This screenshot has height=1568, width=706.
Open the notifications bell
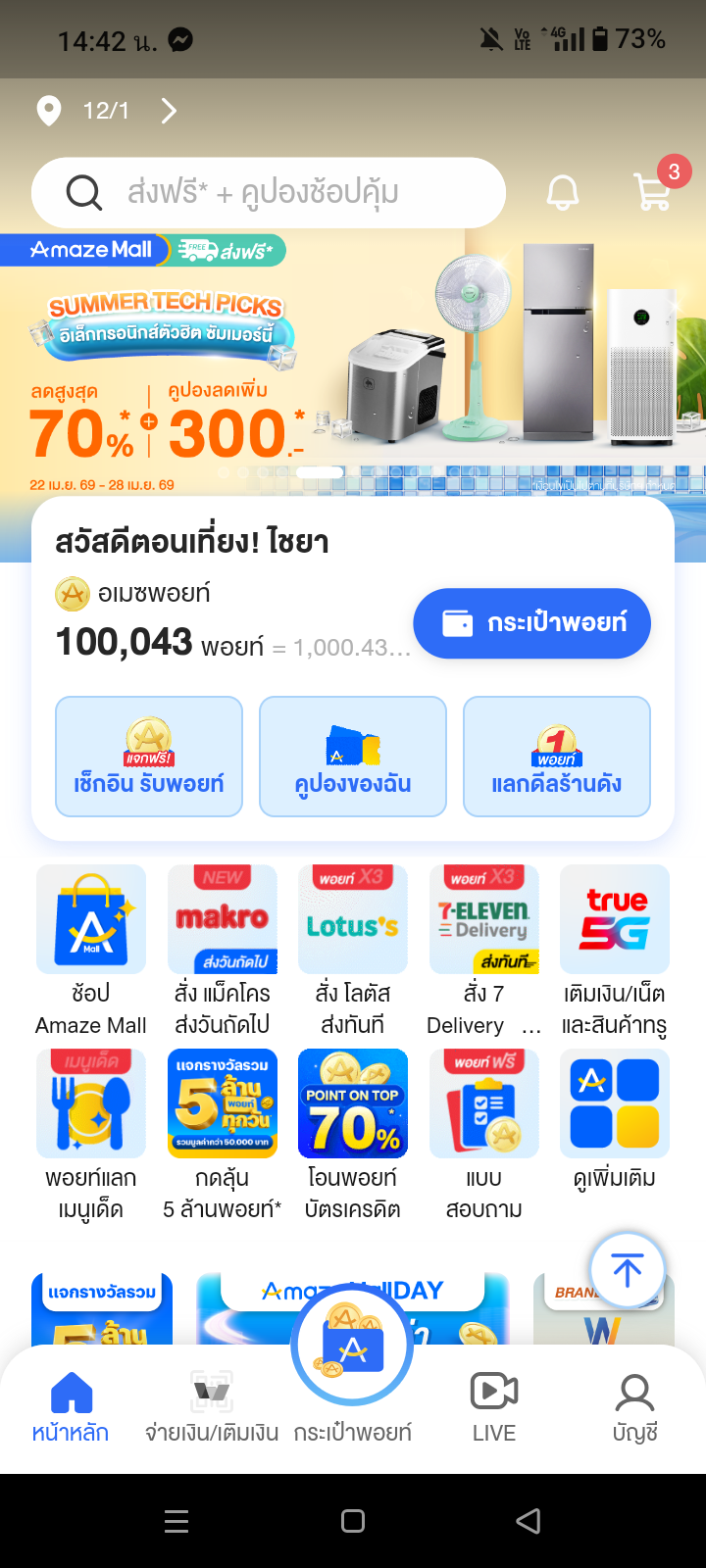(562, 193)
